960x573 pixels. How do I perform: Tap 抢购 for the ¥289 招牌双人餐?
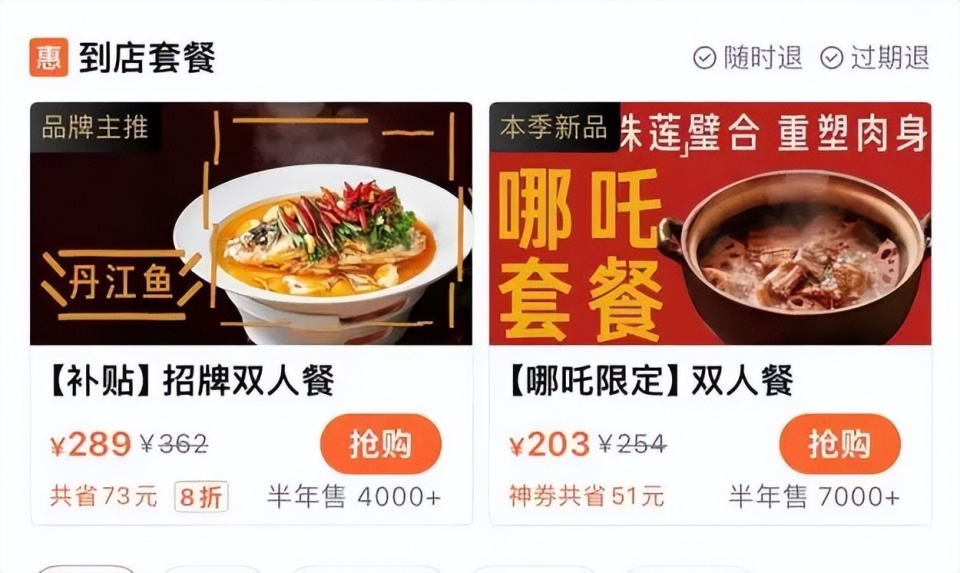(x=380, y=444)
